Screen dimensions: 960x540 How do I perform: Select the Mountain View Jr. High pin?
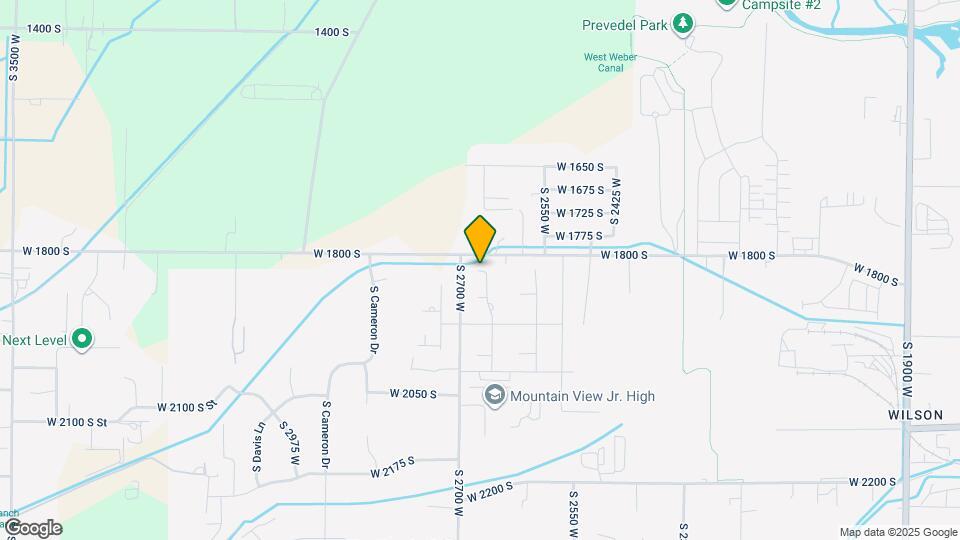click(493, 396)
